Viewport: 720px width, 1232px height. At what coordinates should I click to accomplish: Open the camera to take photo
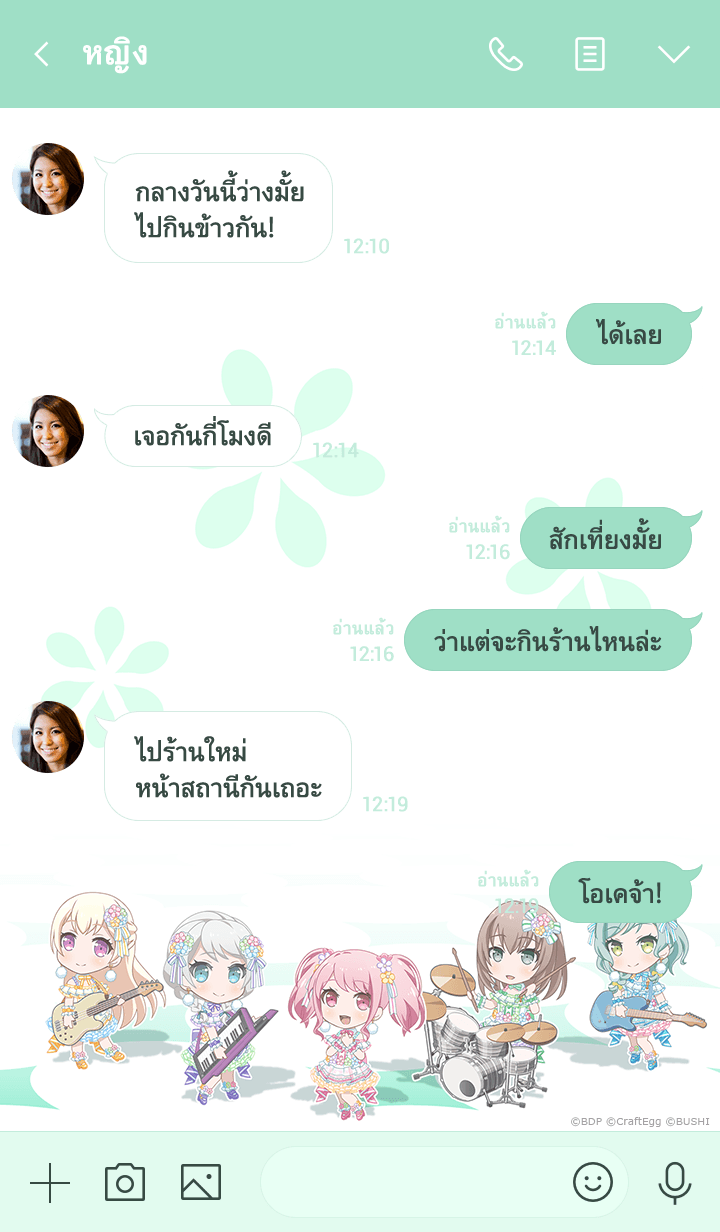tap(125, 1183)
